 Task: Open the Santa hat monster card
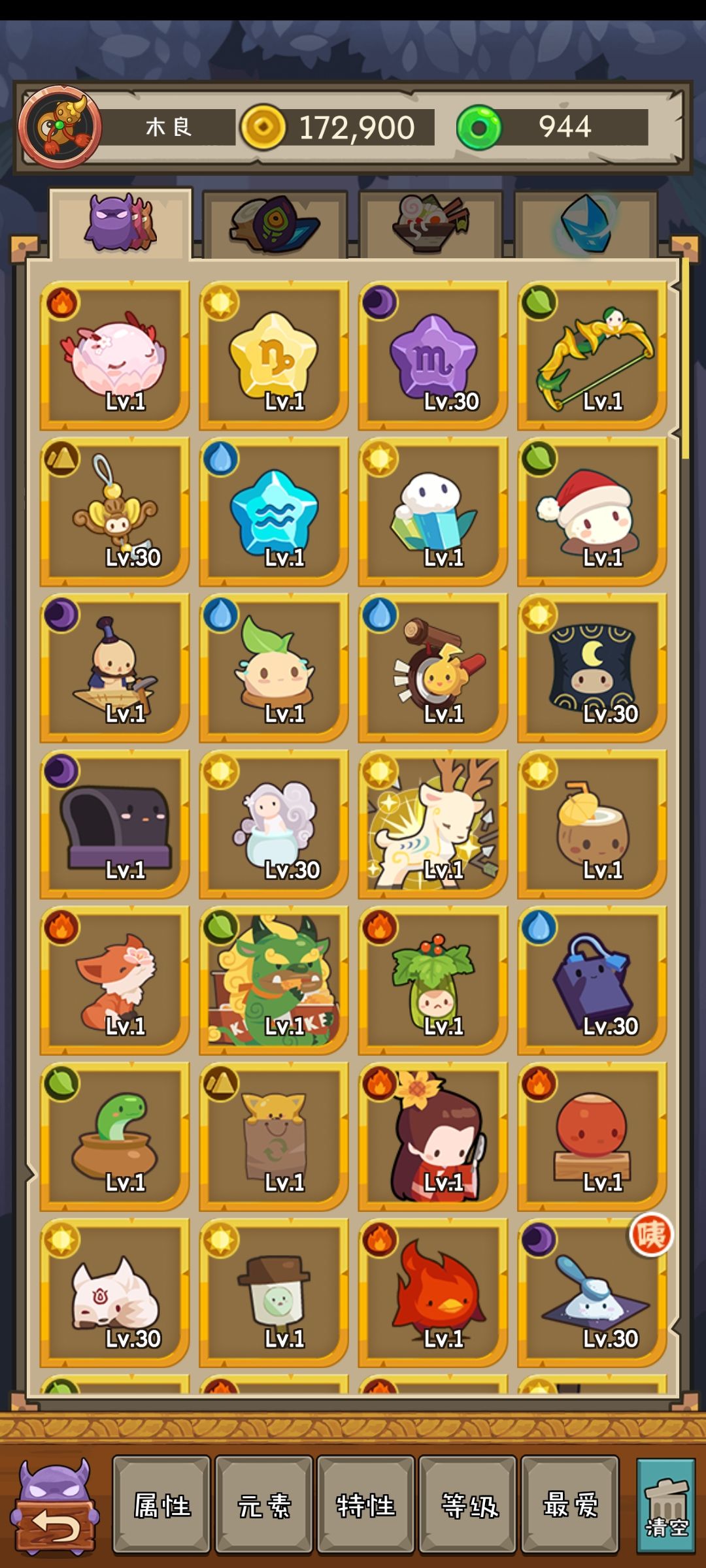pos(592,512)
